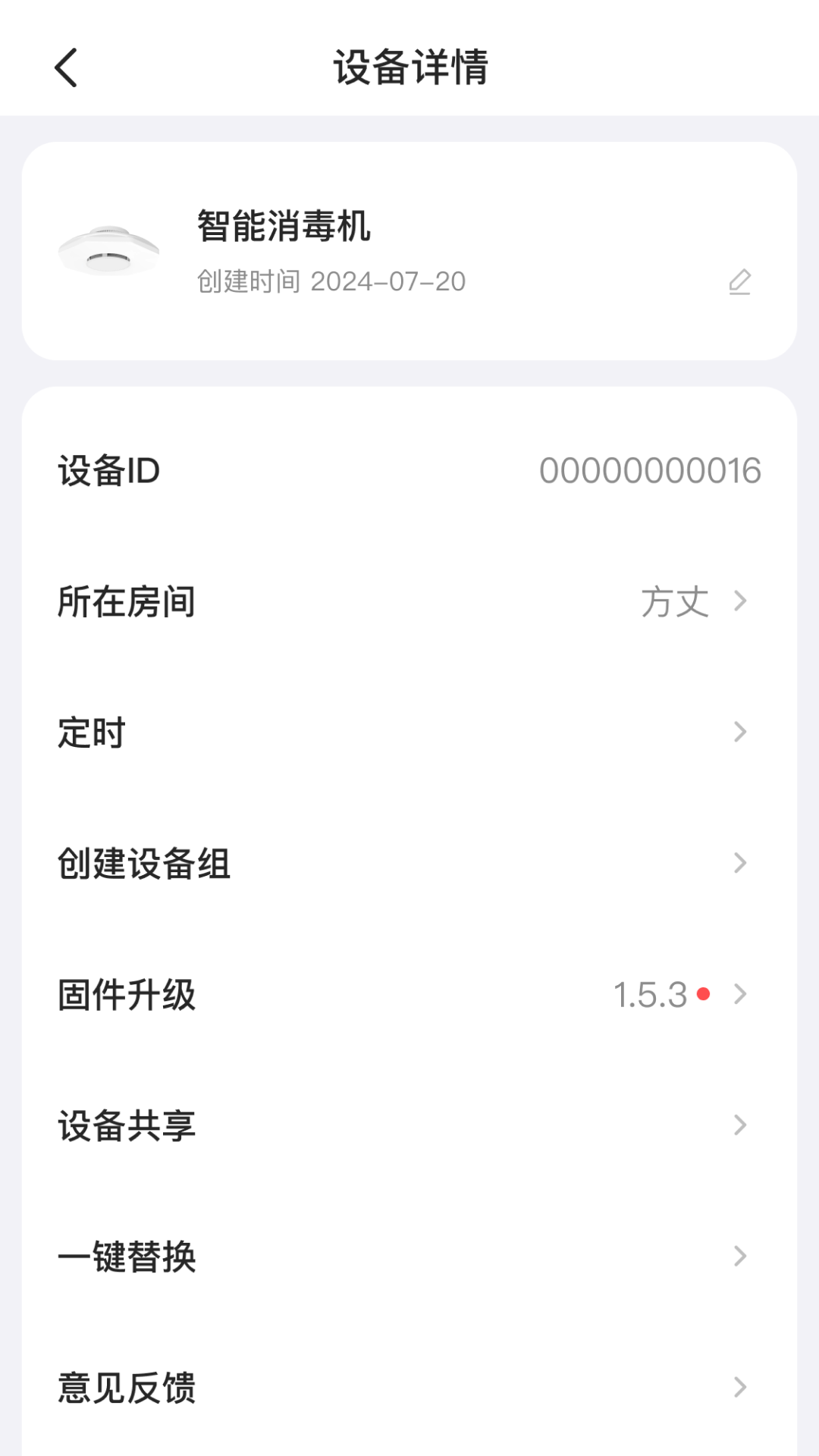819x1456 pixels.
Task: Open 定时 timer settings via its arrow
Action: click(x=739, y=731)
